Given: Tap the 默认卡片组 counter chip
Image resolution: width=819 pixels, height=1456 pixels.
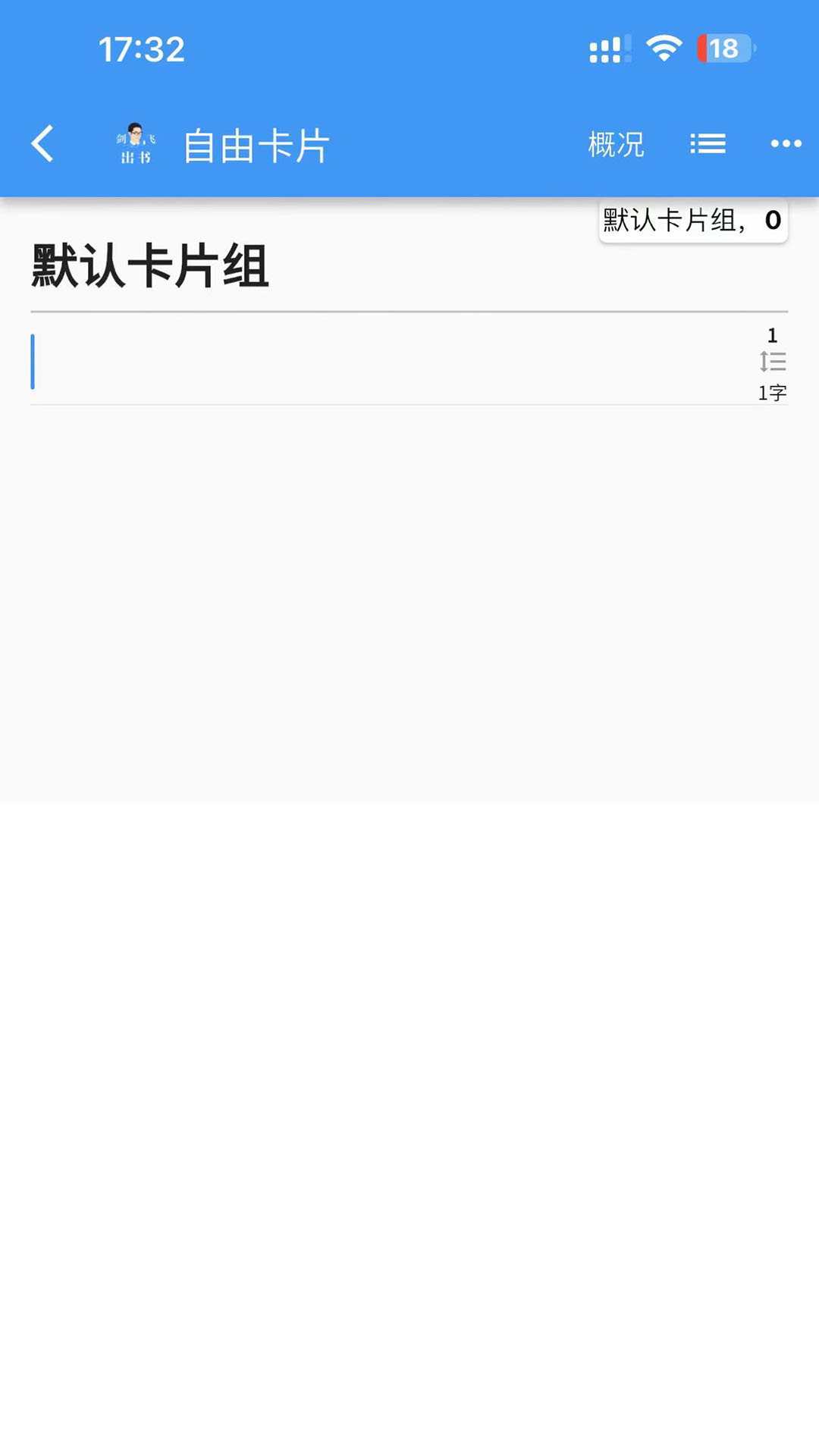Looking at the screenshot, I should tap(693, 221).
